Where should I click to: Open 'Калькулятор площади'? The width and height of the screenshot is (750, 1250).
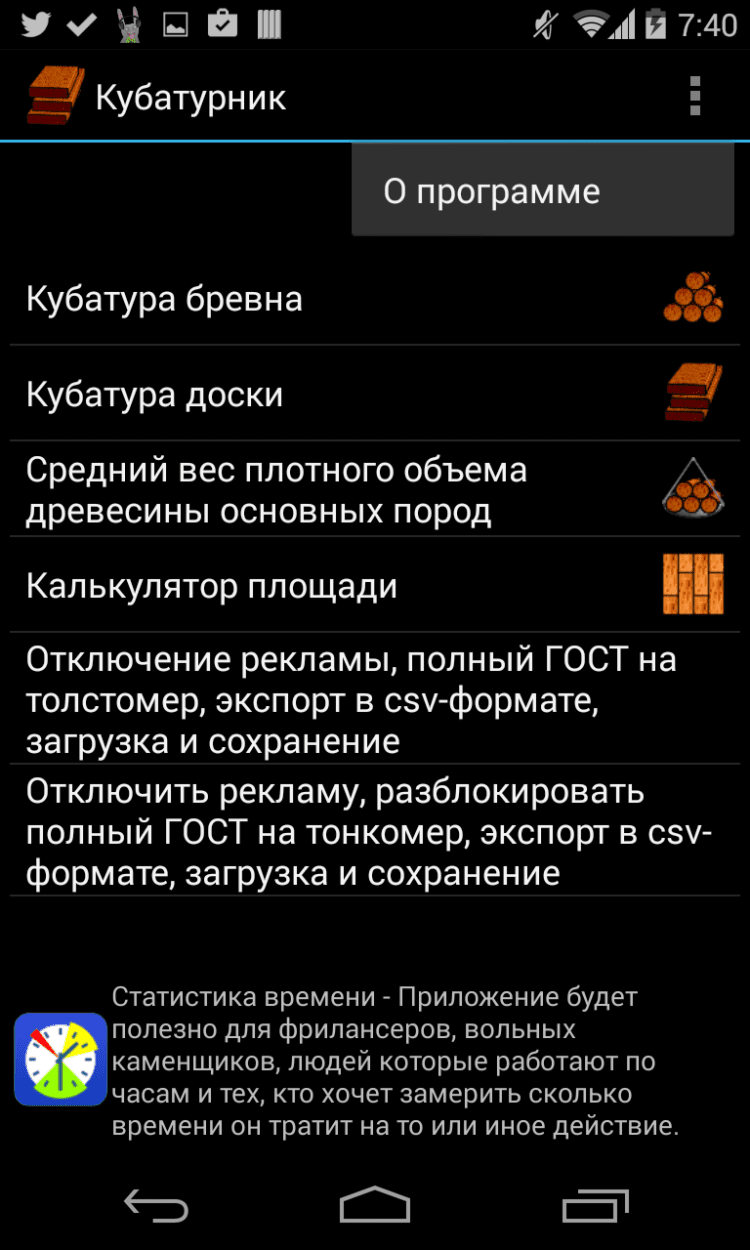375,585
